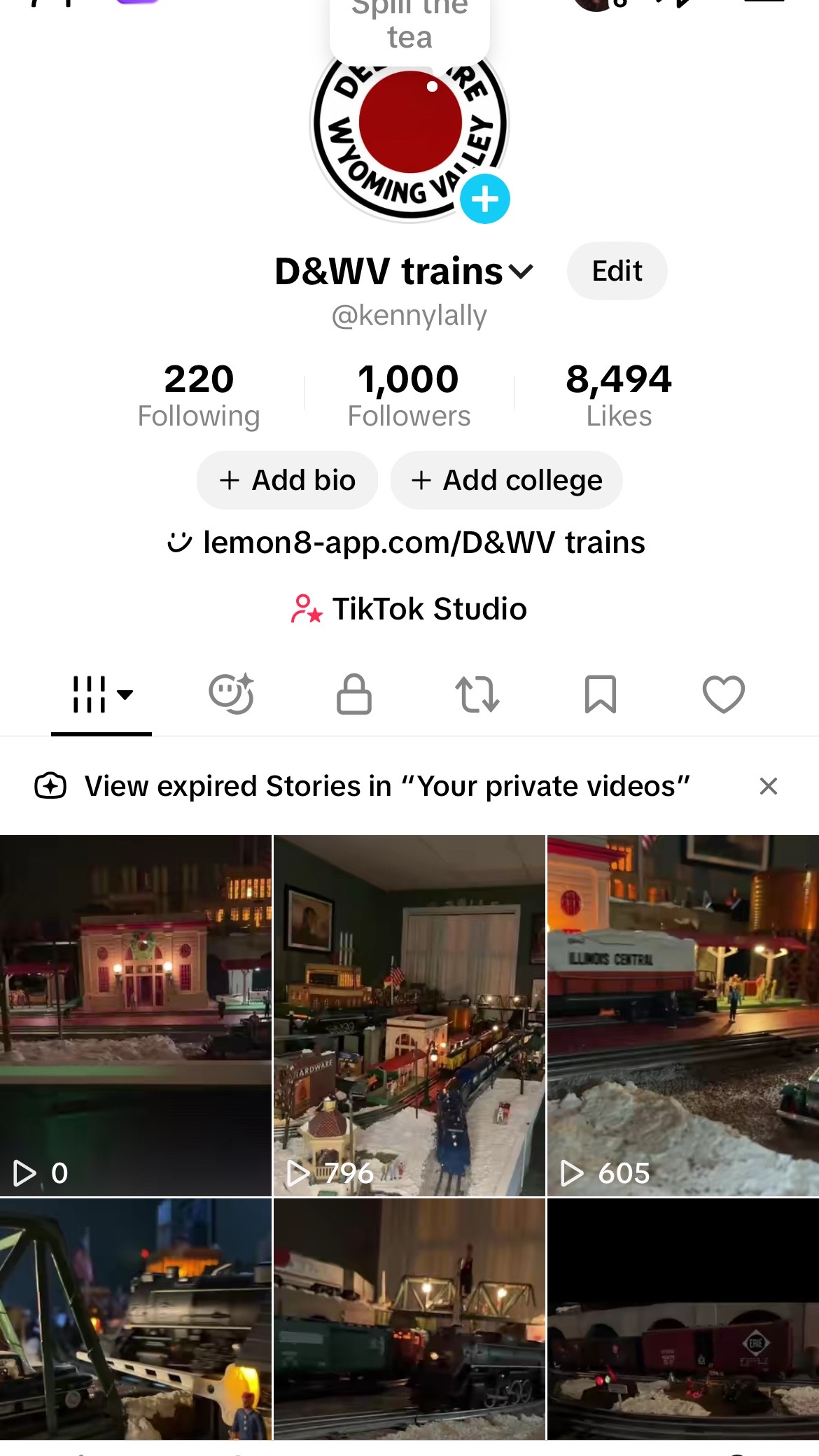819x1456 pixels.
Task: Open the video with 605 views
Action: tap(683, 1015)
